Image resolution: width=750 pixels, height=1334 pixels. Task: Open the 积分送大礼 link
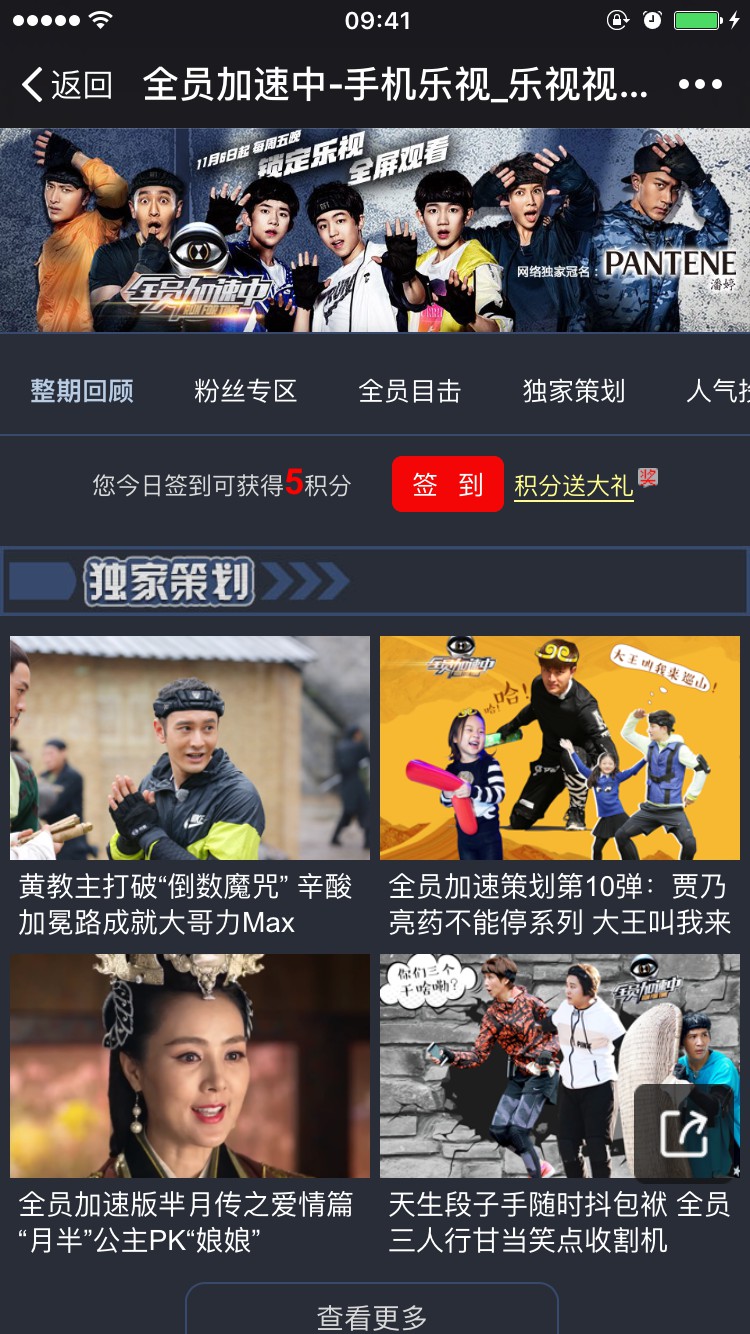(574, 486)
